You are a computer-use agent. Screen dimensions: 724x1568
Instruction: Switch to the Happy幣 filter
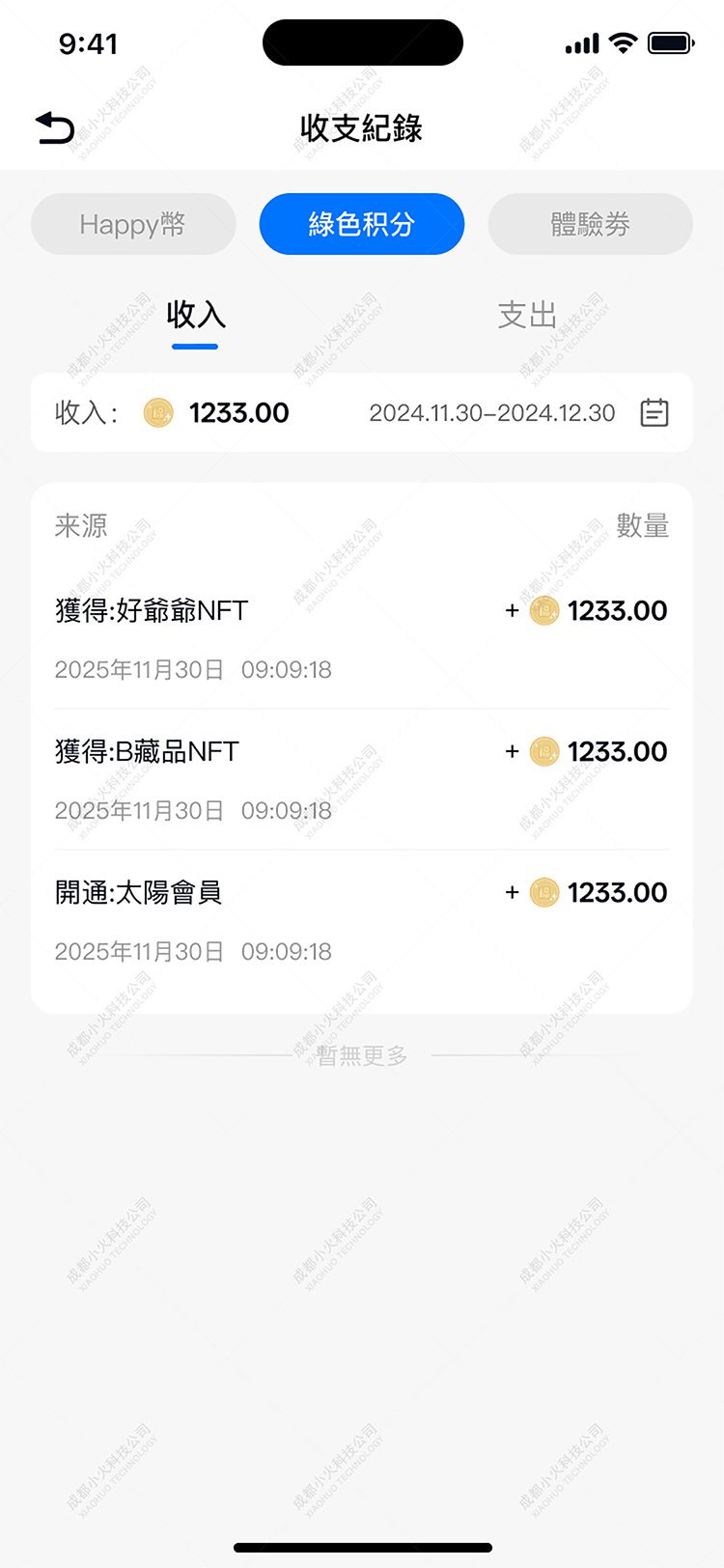point(132,223)
